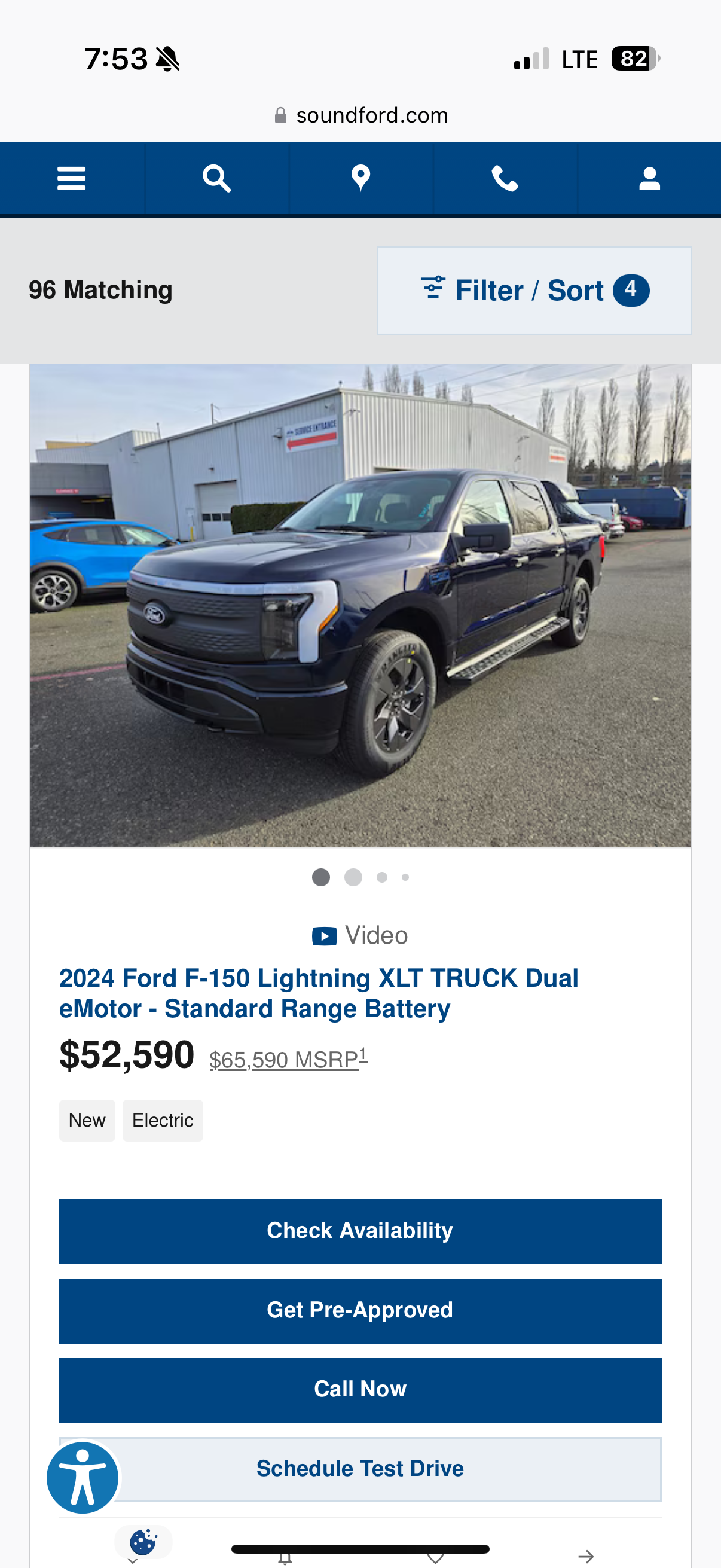
Task: Open cookie preferences
Action: [x=143, y=1542]
